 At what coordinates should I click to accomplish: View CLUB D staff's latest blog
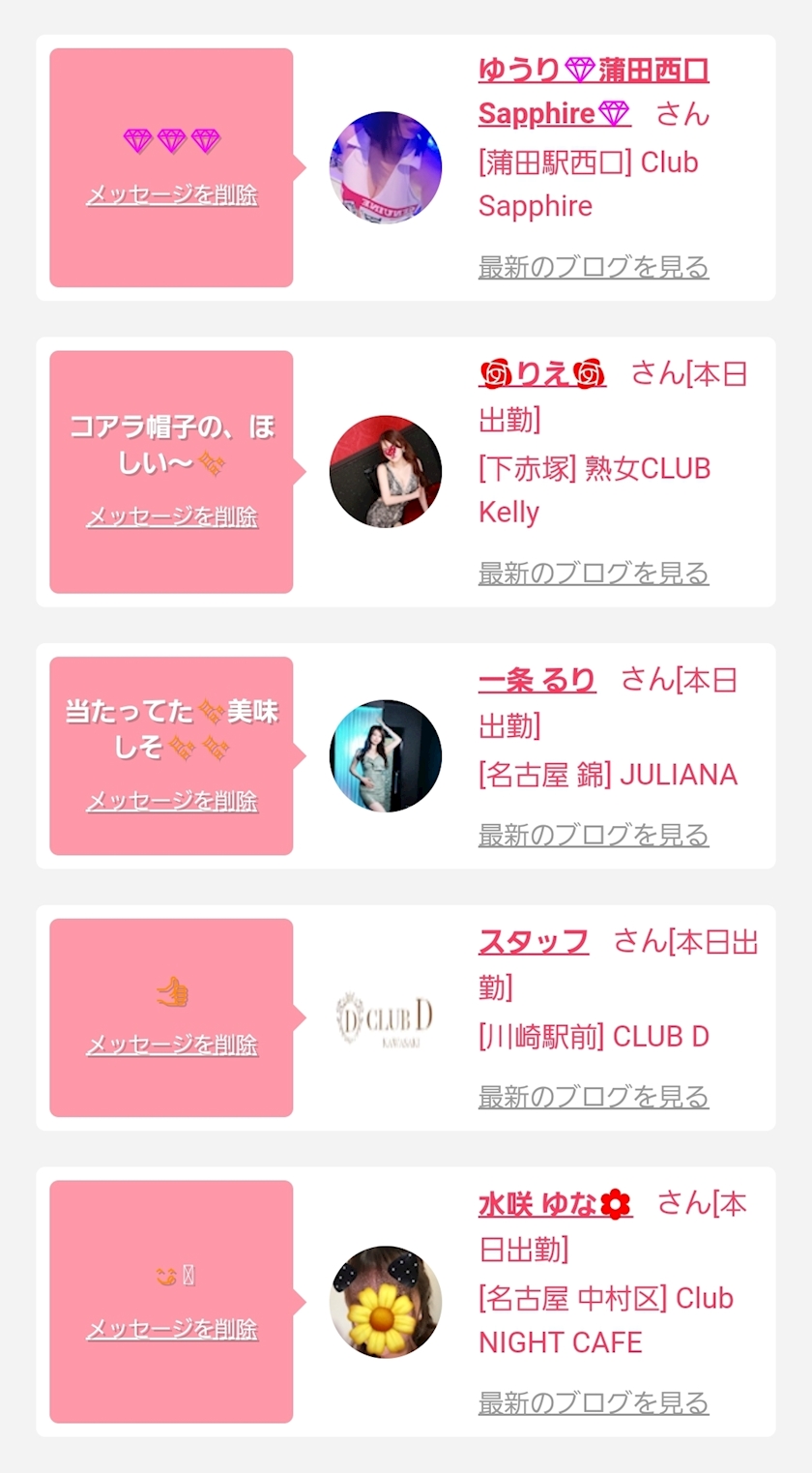coord(594,1096)
